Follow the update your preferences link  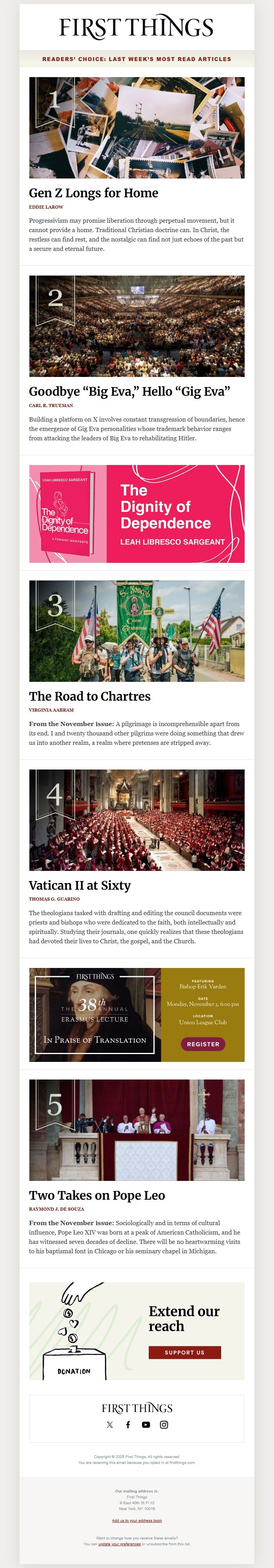(x=119, y=1544)
